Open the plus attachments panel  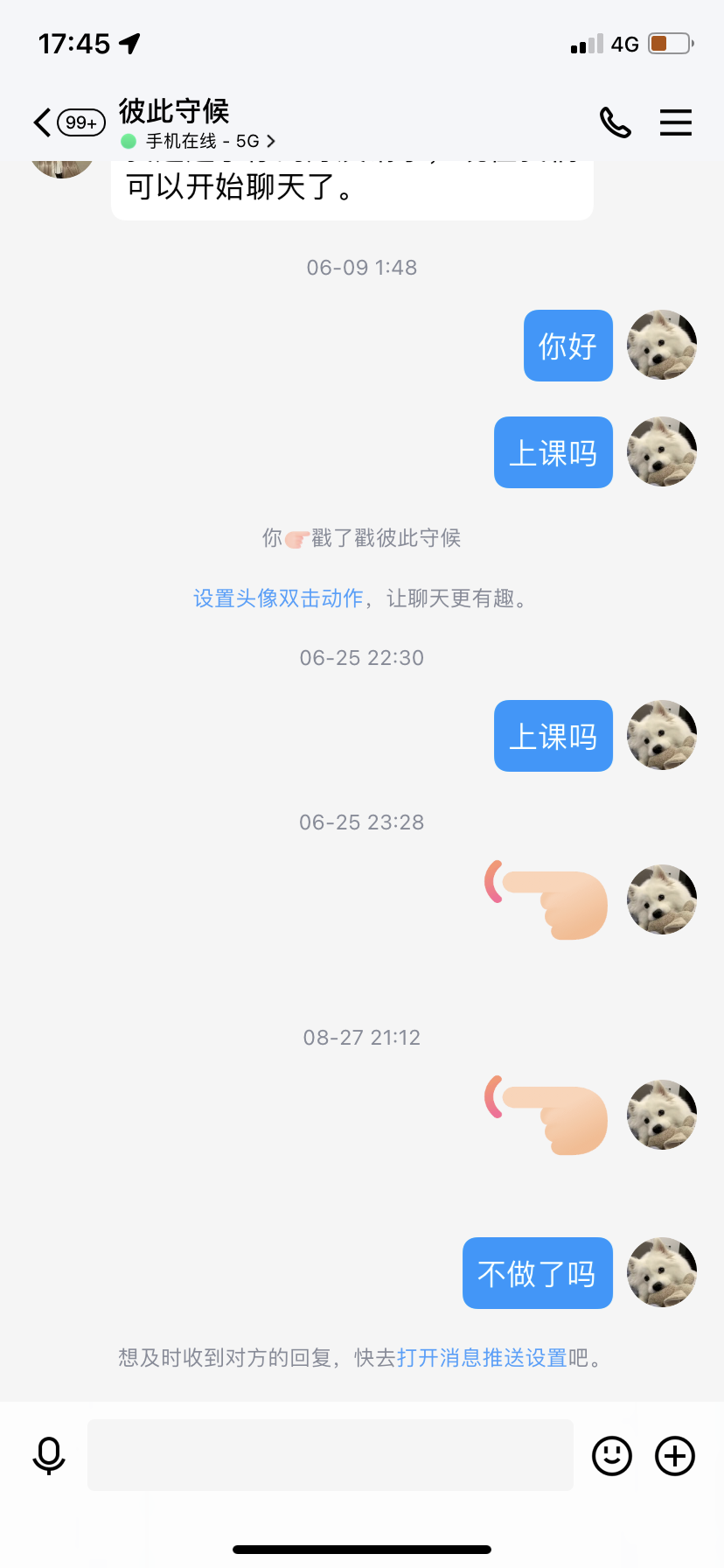click(x=675, y=1456)
